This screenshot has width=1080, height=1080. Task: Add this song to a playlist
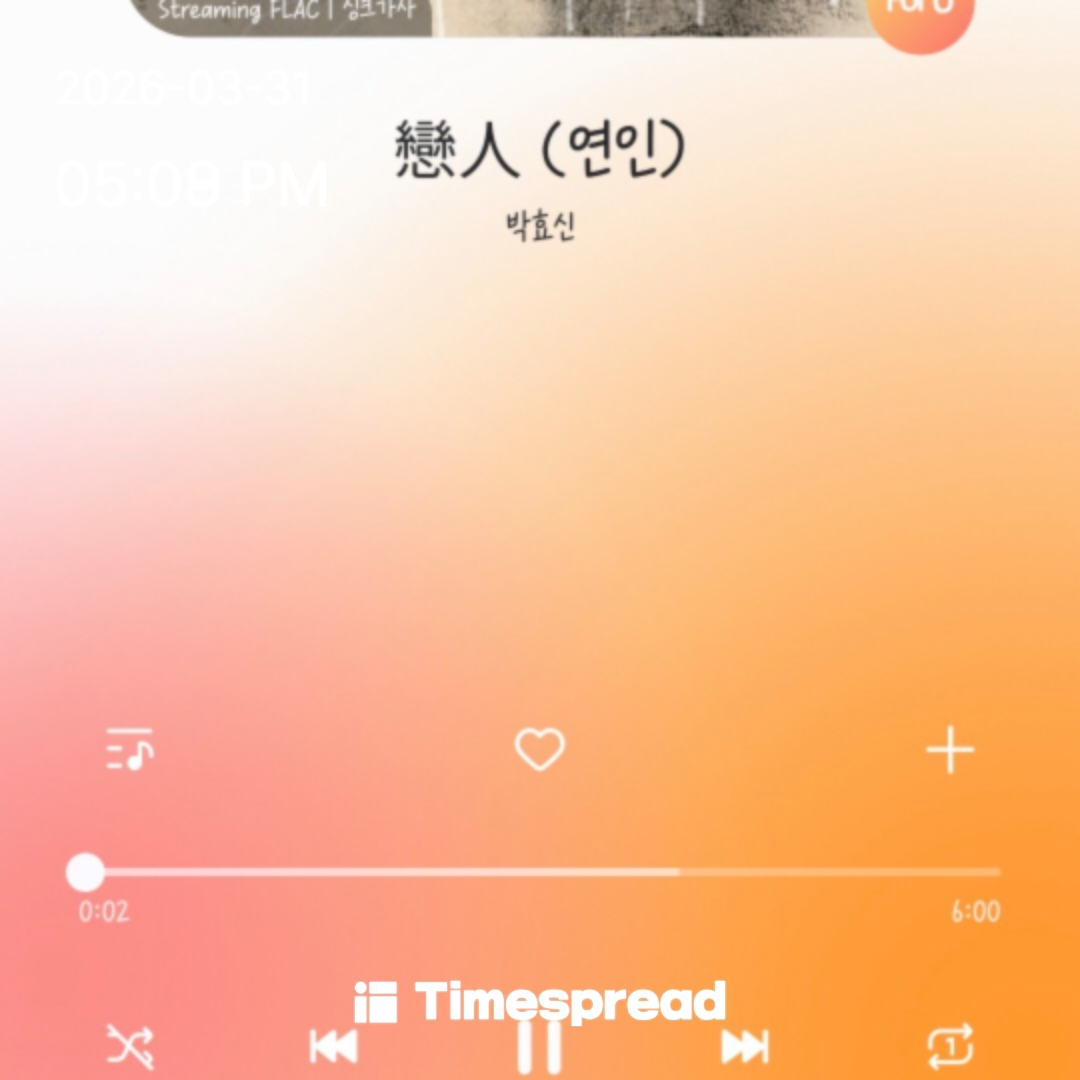pyautogui.click(x=950, y=750)
